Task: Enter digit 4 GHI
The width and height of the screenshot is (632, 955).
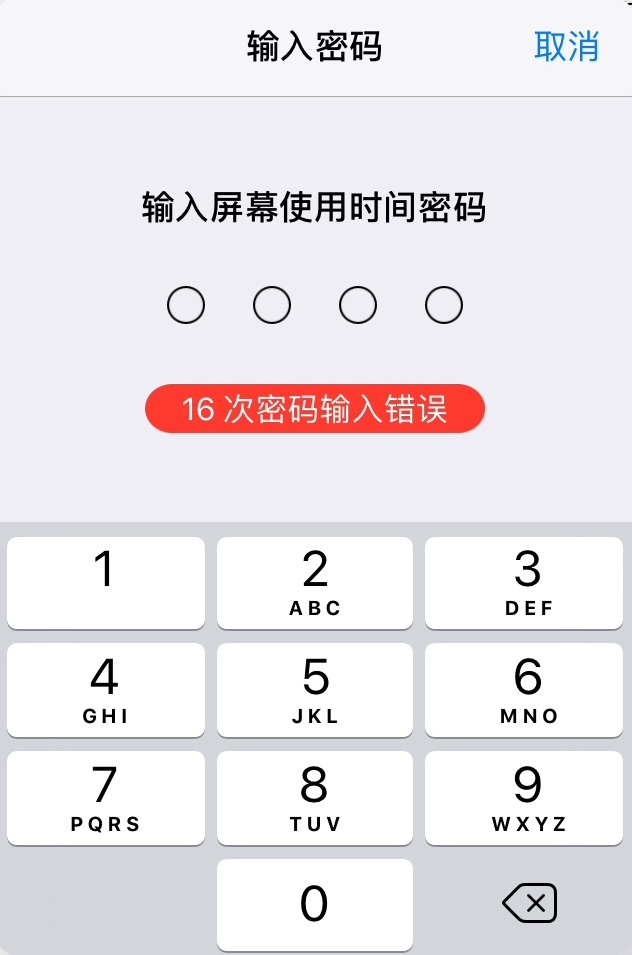Action: pyautogui.click(x=105, y=690)
